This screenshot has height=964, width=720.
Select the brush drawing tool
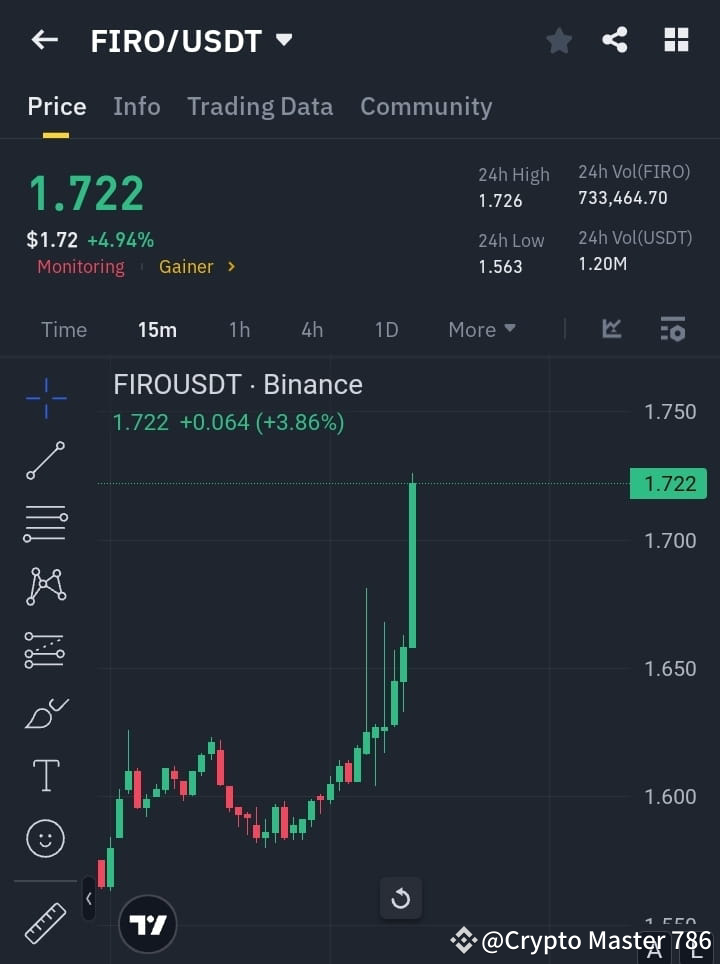click(45, 713)
